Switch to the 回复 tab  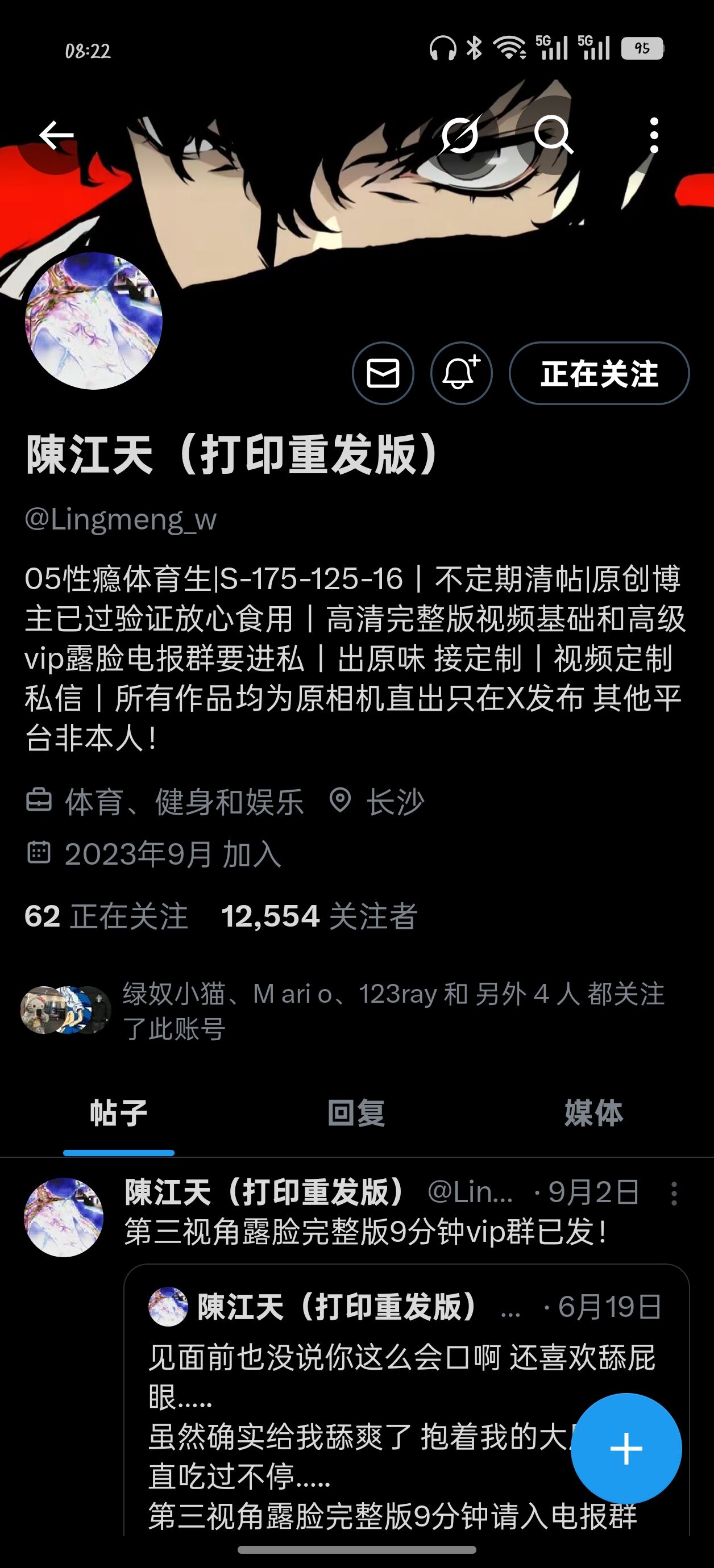pyautogui.click(x=356, y=1113)
